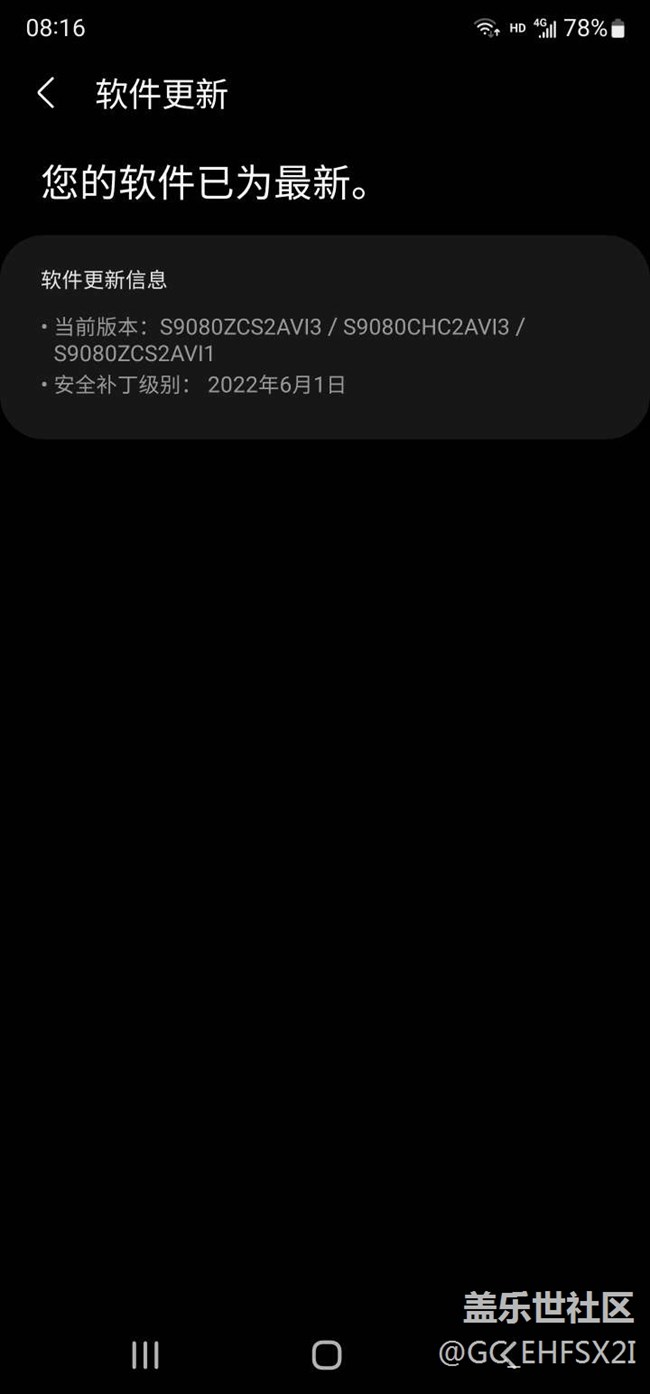Go to the home screen
Screen dimensions: 650x1394
tap(326, 1354)
